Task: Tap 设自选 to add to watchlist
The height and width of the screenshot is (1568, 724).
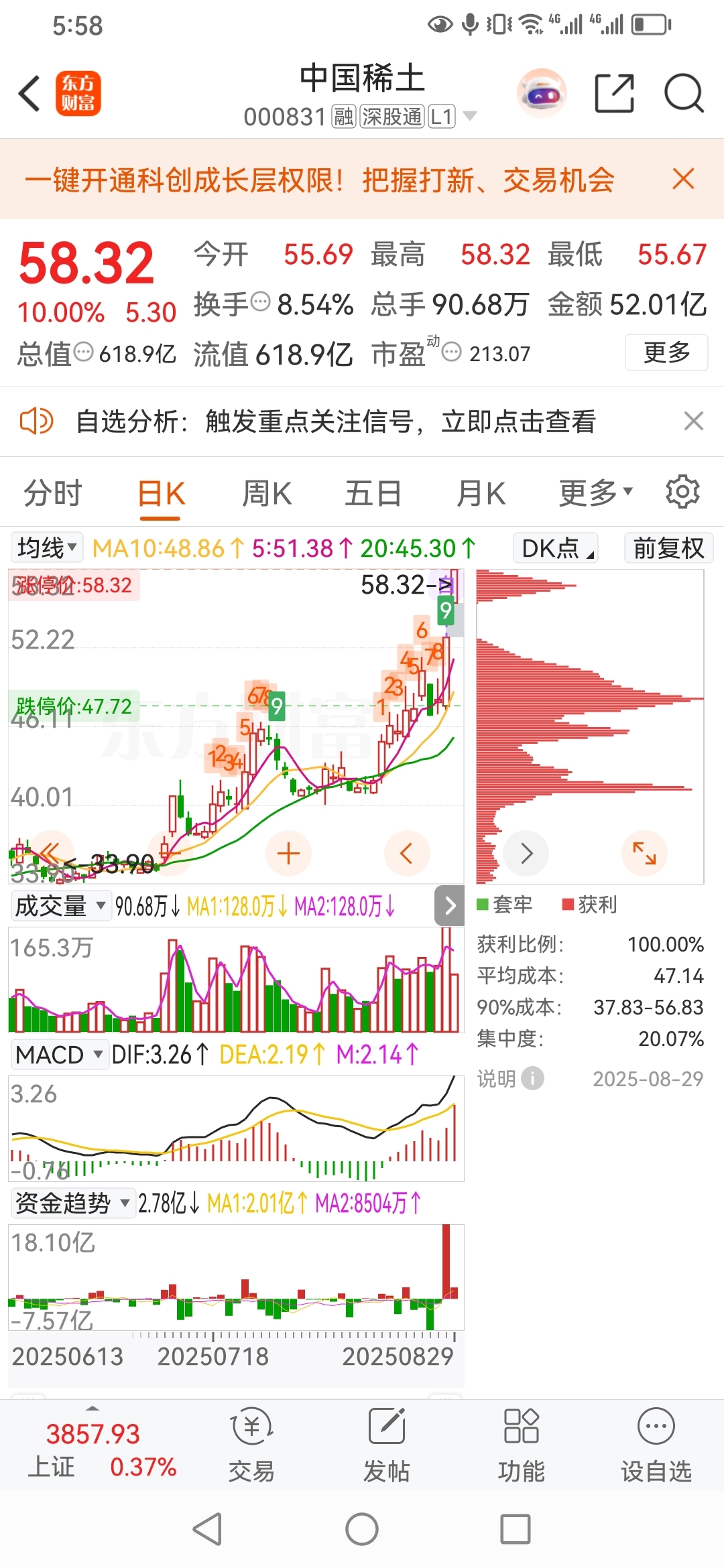Action: pos(656,1445)
